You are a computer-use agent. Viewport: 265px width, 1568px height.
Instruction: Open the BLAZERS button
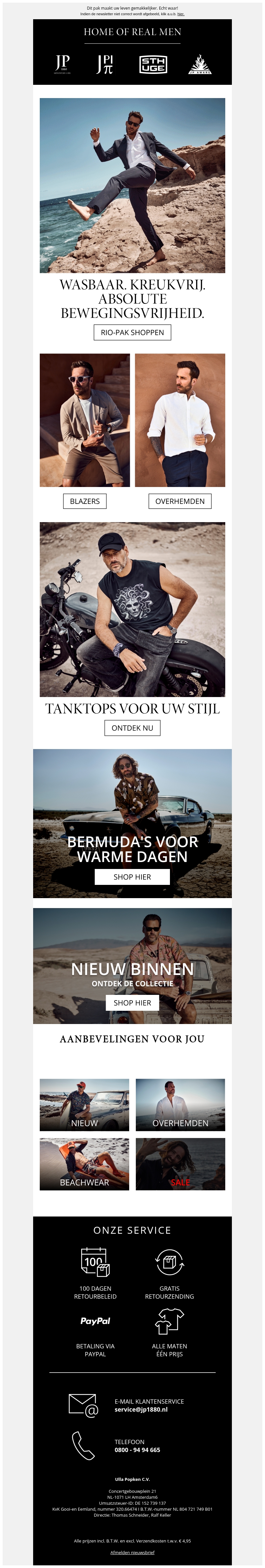tap(85, 501)
